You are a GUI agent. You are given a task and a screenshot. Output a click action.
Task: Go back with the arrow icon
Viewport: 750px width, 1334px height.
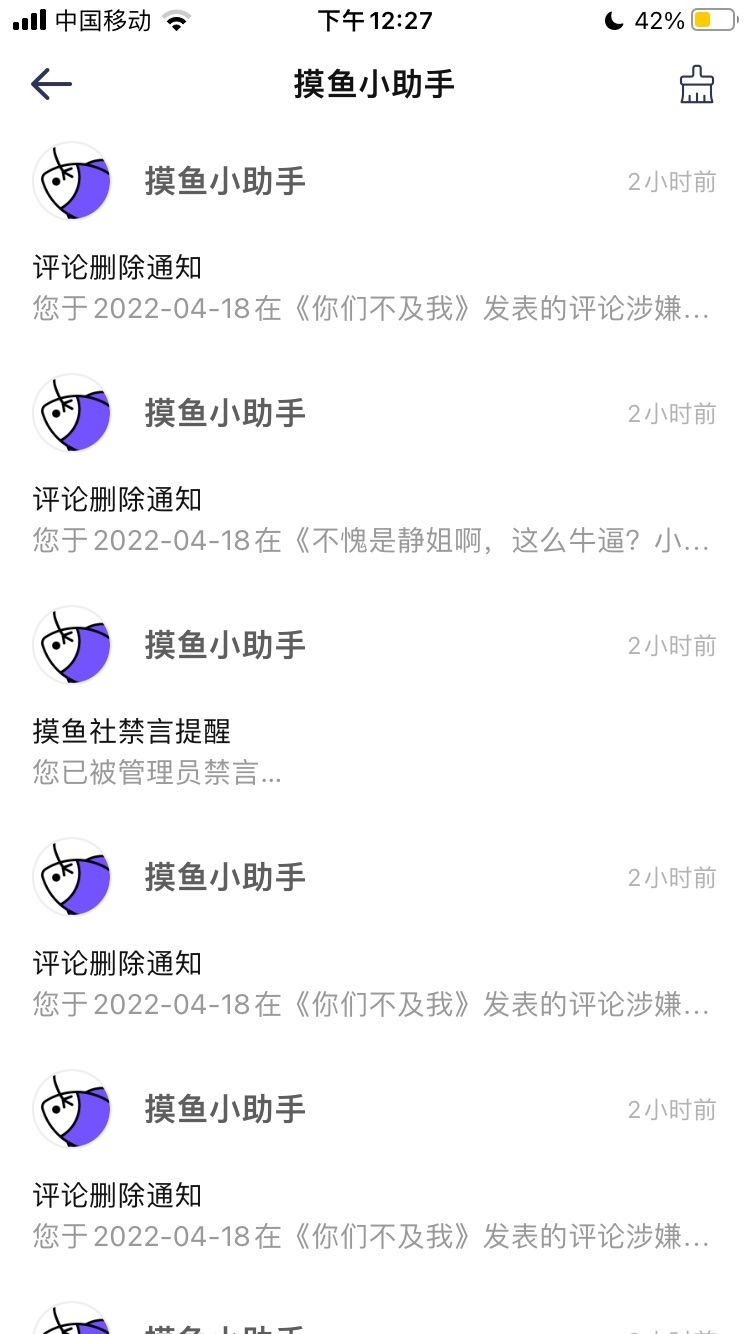(x=52, y=85)
